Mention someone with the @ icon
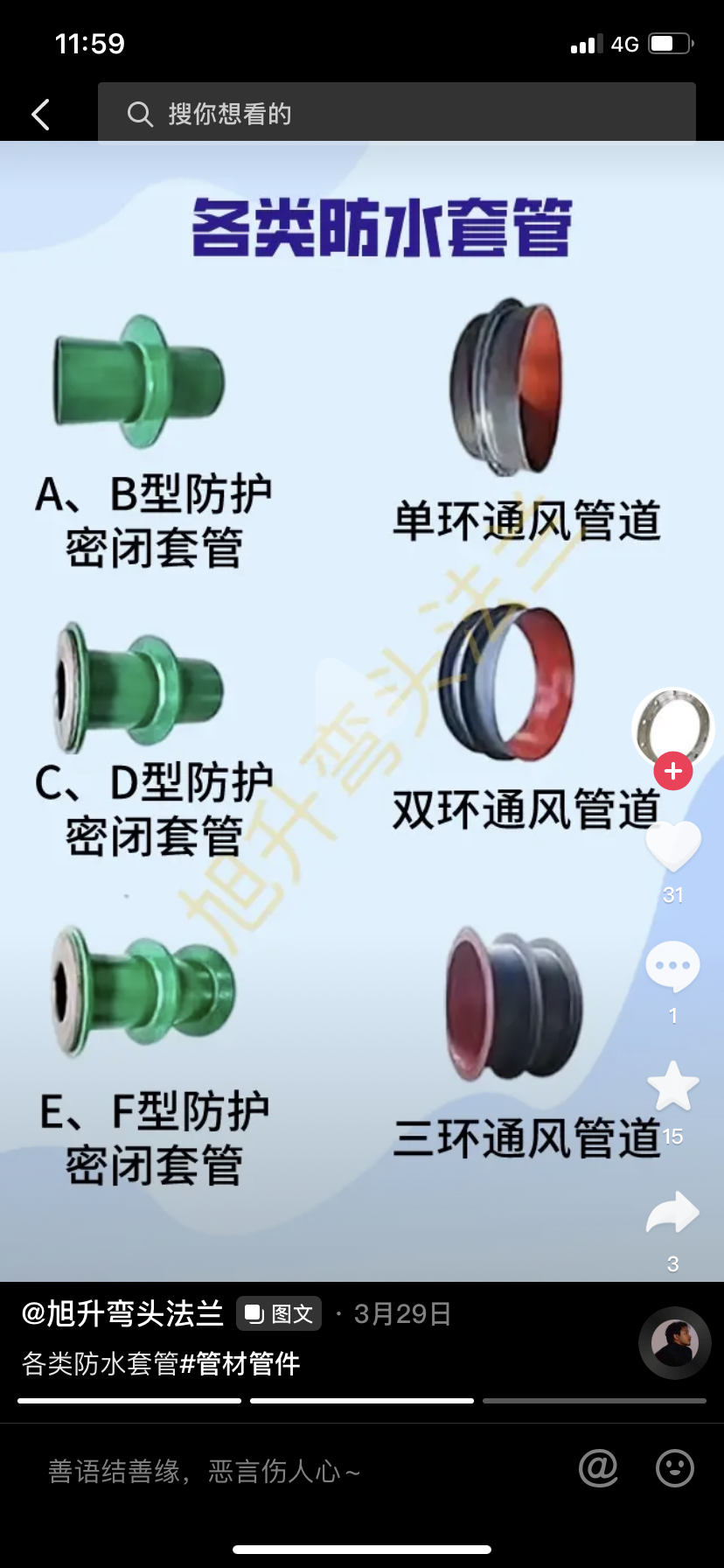Image resolution: width=724 pixels, height=1568 pixels. click(598, 1467)
